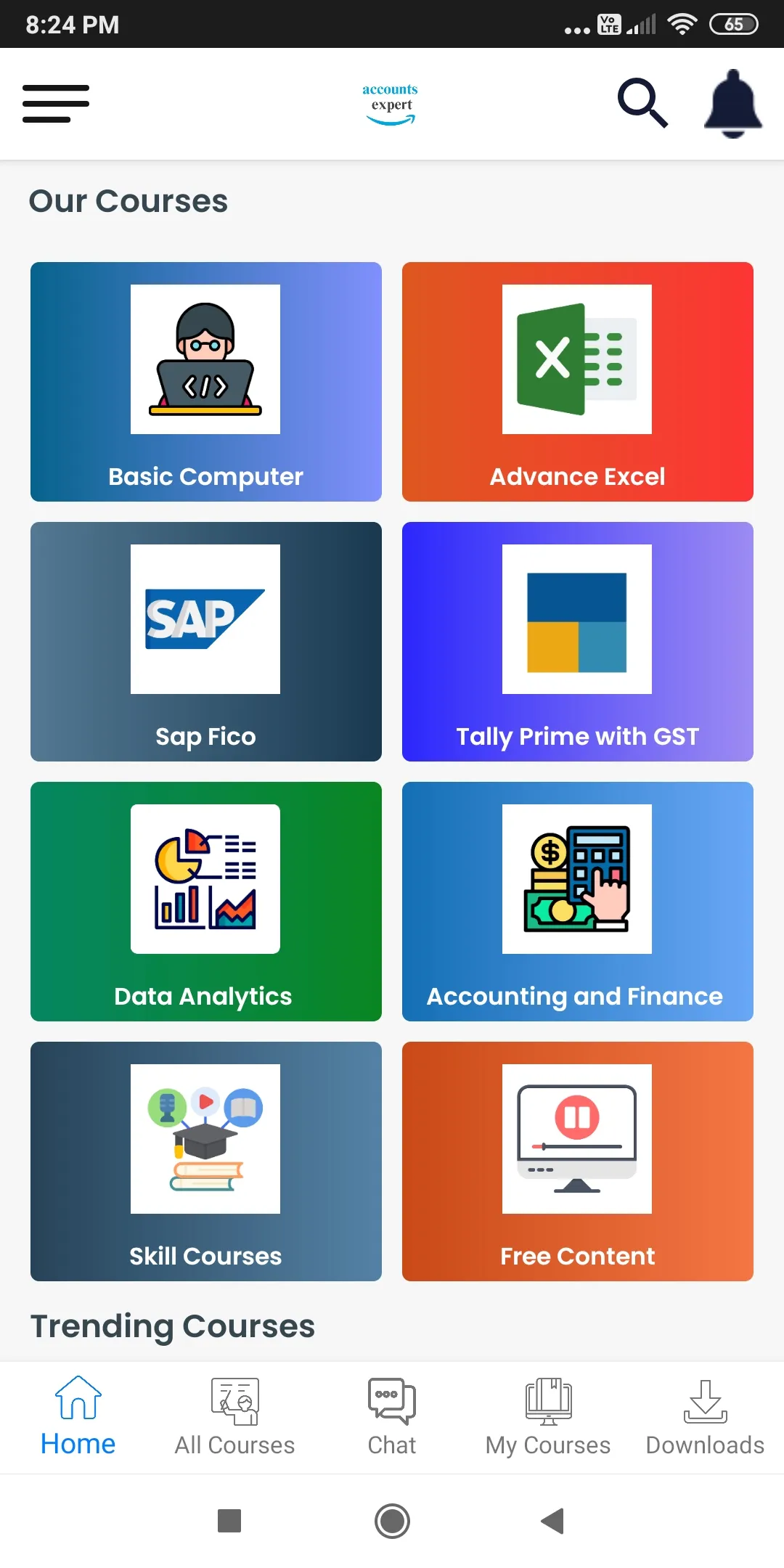Open the hamburger drawer menu
The image size is (784, 1568).
tap(56, 103)
